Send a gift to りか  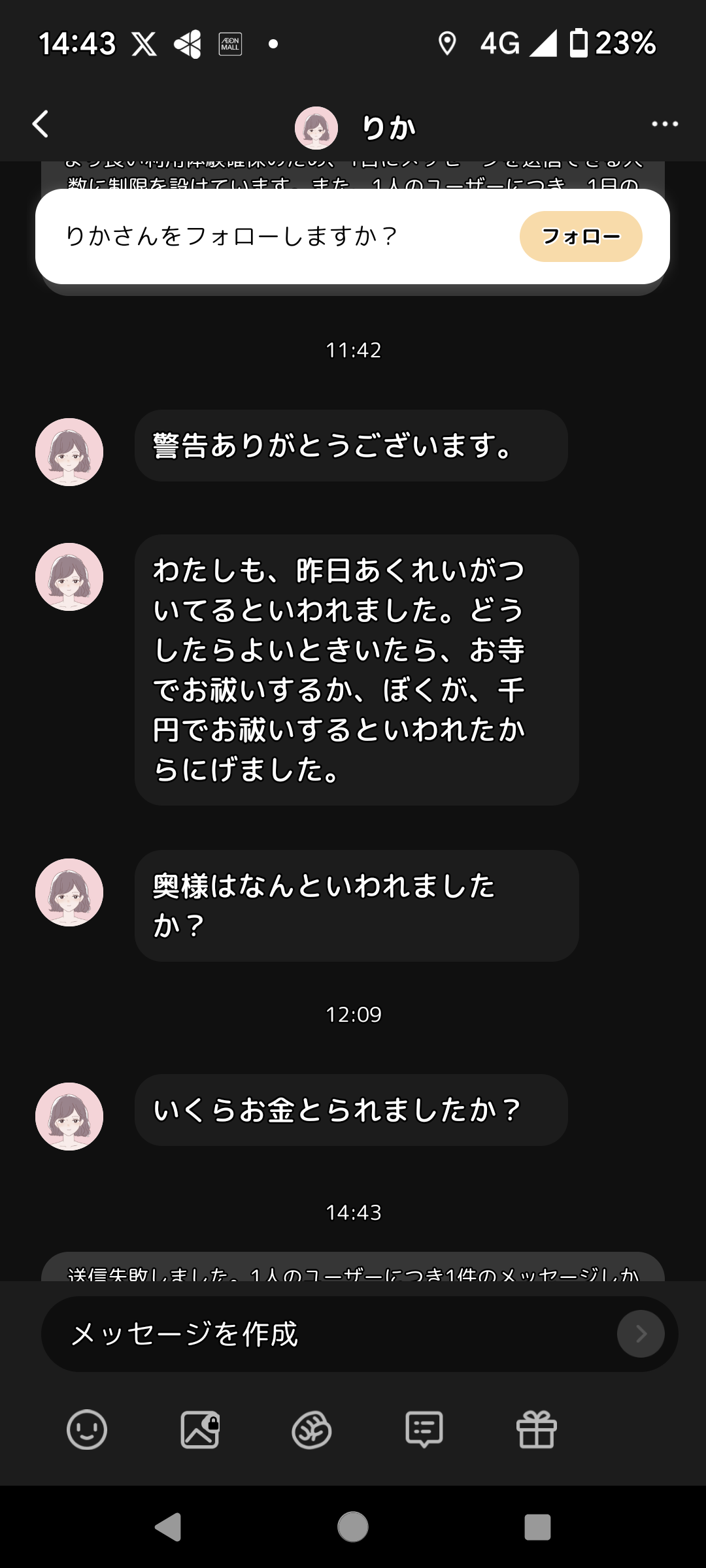(537, 1429)
